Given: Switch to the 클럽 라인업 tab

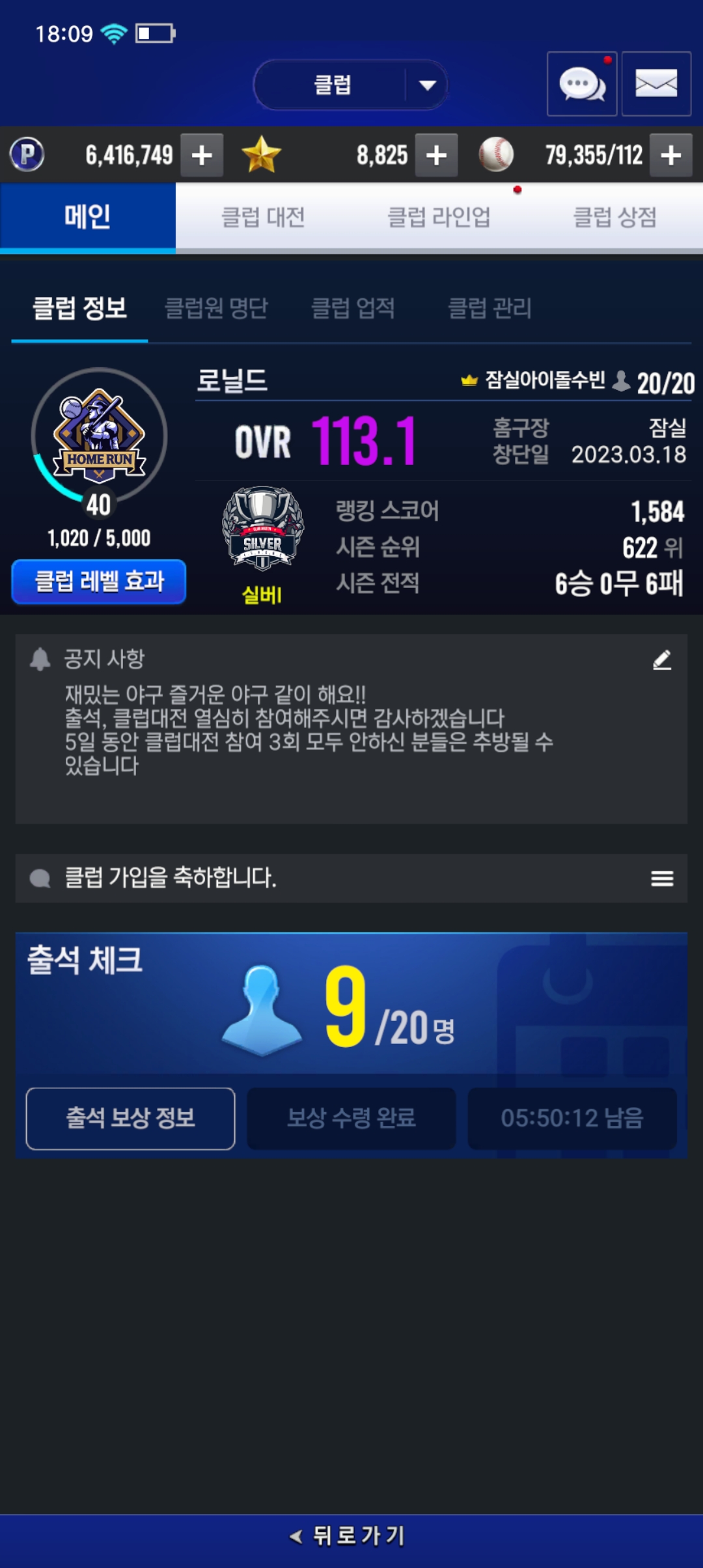Looking at the screenshot, I should pyautogui.click(x=439, y=217).
